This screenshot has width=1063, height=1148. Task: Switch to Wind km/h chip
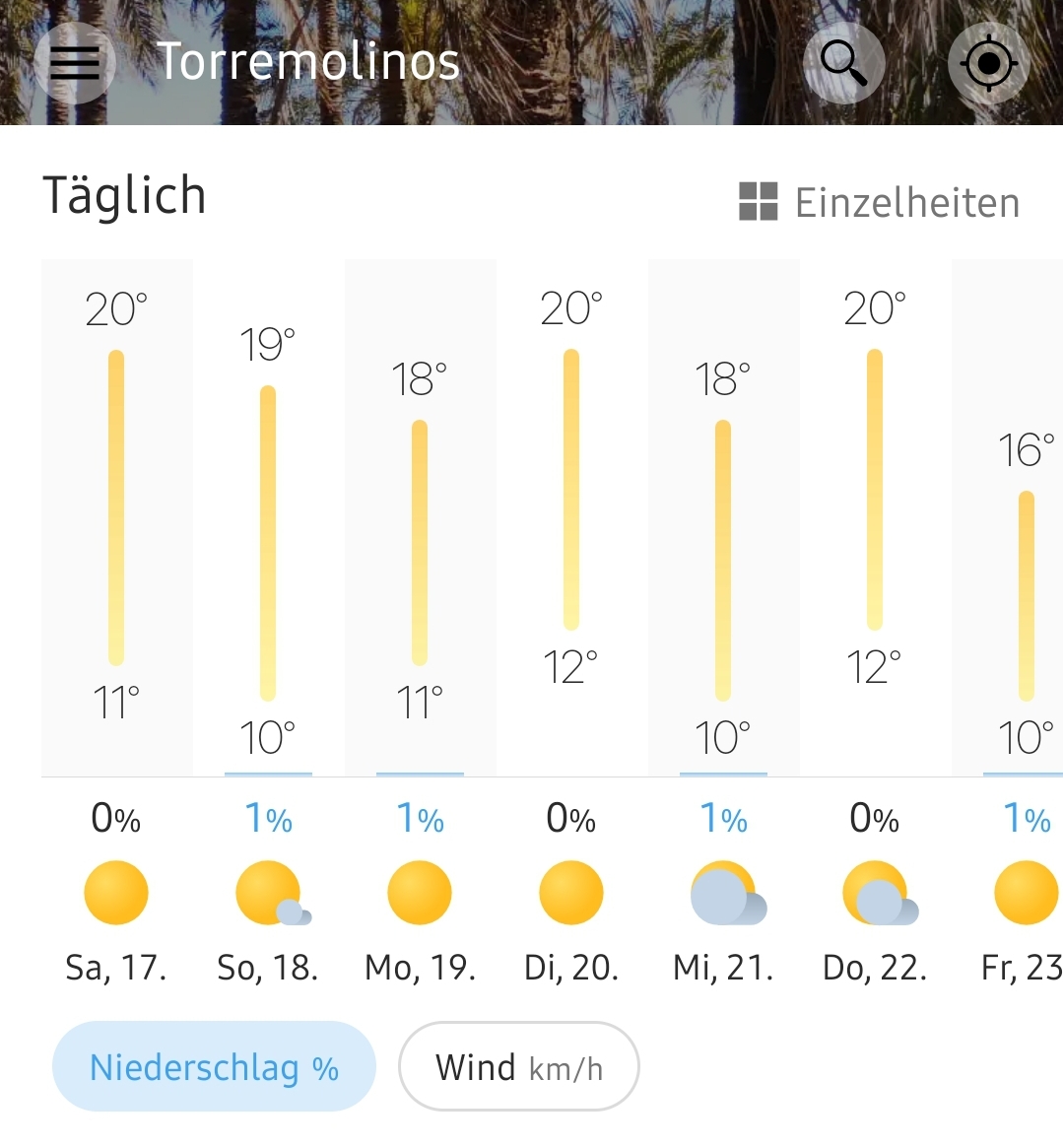(x=518, y=1067)
